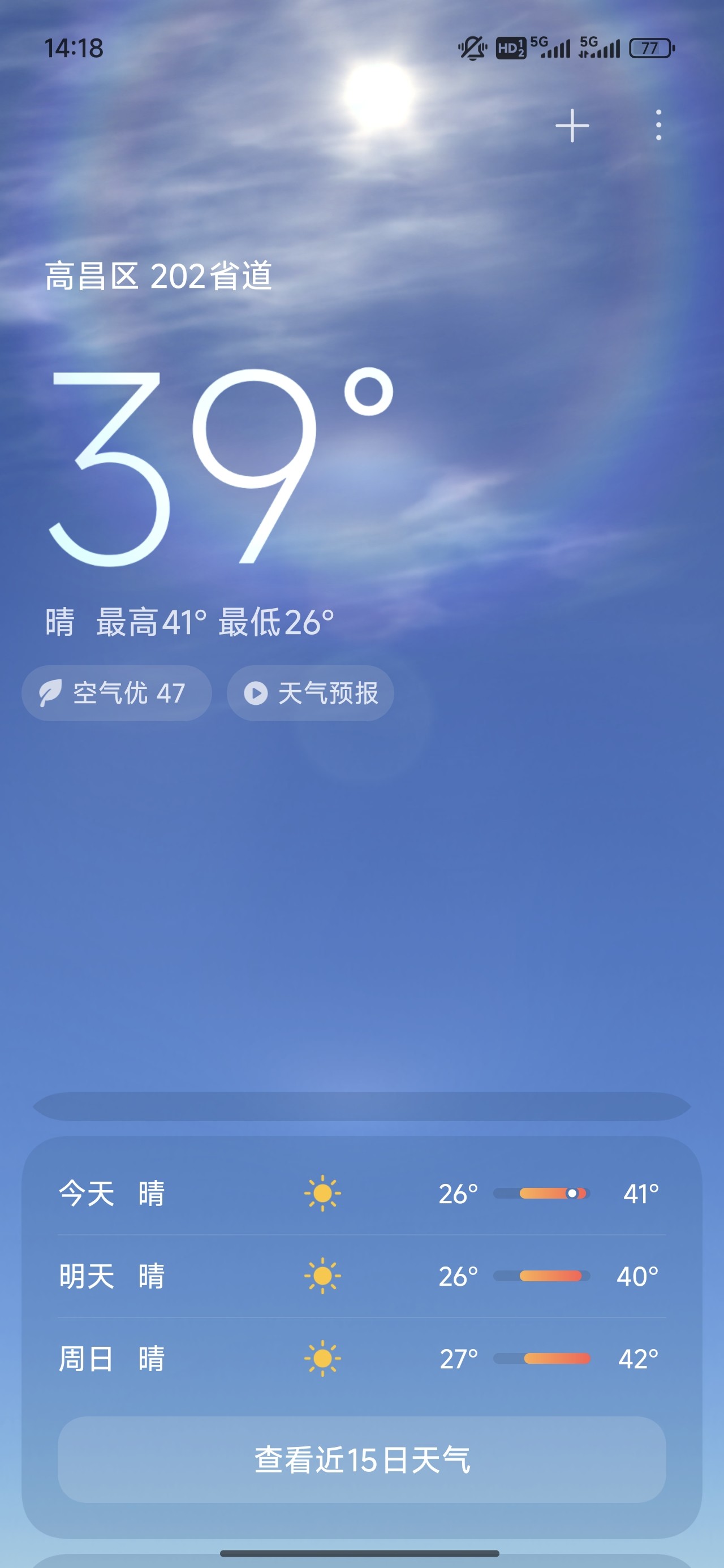Tap the current temperature 39° display
The image size is (724, 1568).
(x=221, y=466)
